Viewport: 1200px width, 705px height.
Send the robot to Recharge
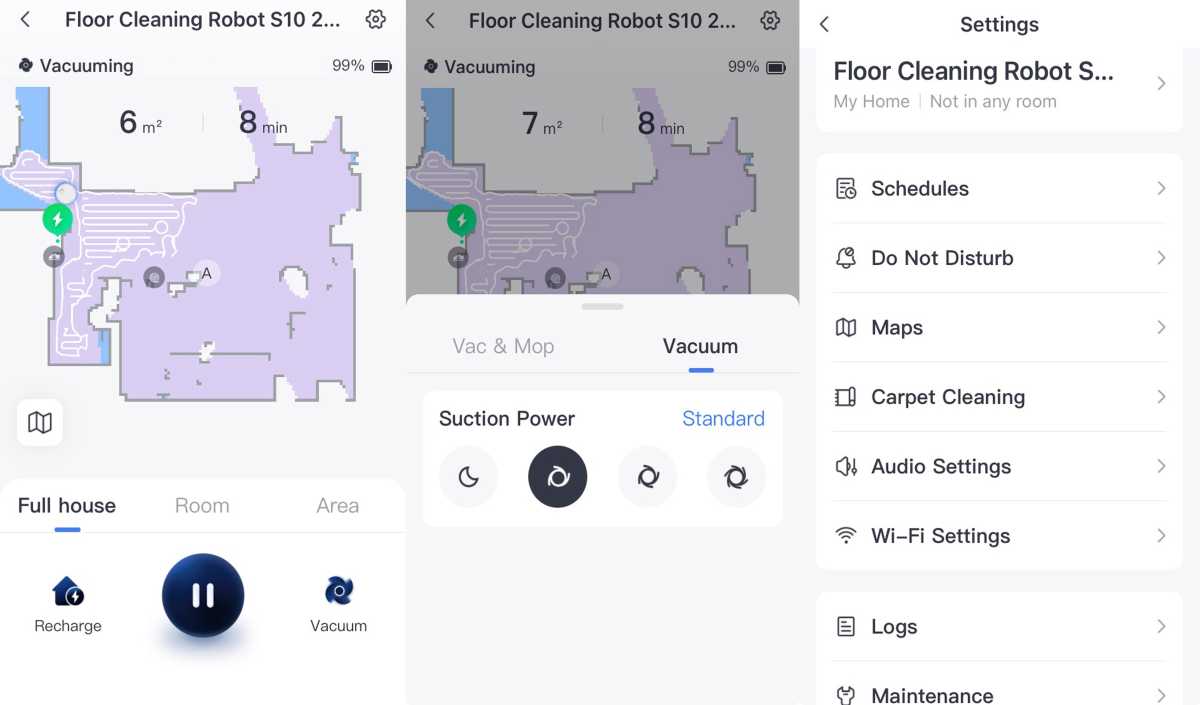[68, 604]
